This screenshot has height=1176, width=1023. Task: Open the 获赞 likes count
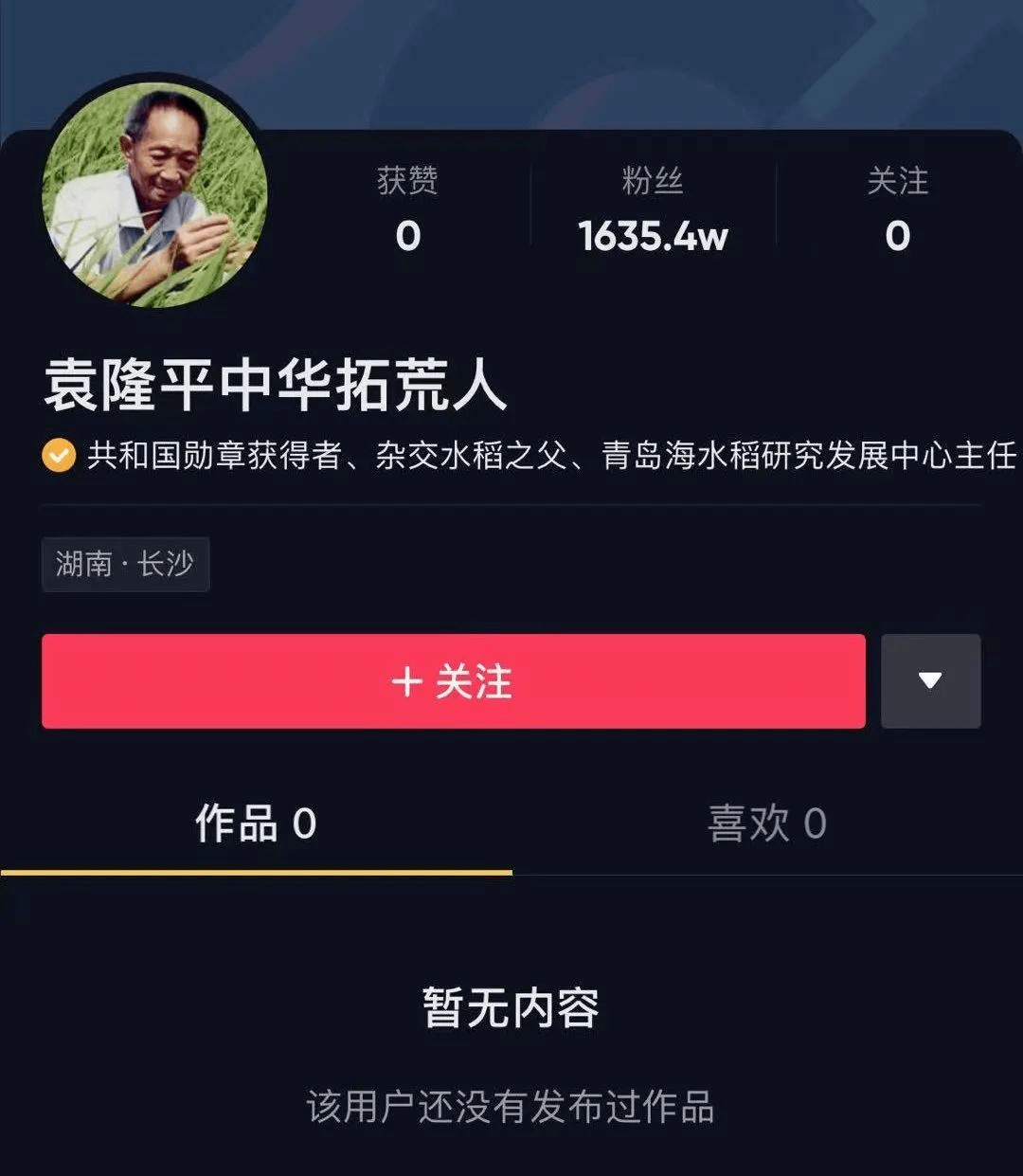pos(407,210)
